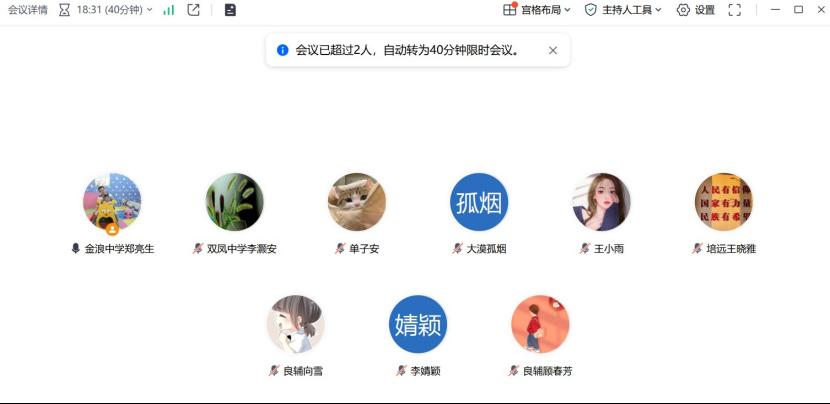The height and width of the screenshot is (404, 830).
Task: Dismiss the 40分钟限时会议 notification
Action: coord(553,50)
